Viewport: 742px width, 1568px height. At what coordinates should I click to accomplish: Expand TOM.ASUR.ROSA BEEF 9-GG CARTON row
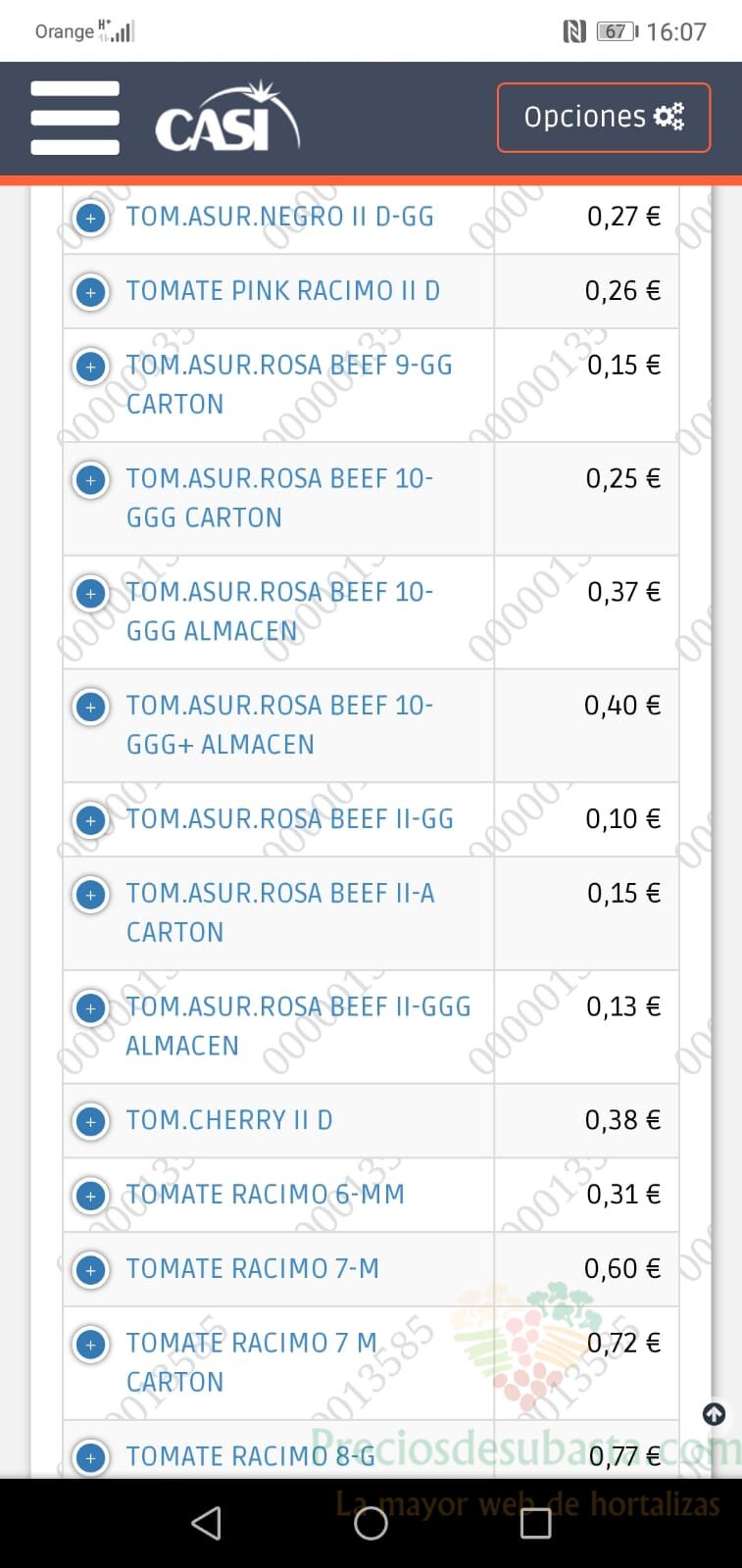point(91,367)
